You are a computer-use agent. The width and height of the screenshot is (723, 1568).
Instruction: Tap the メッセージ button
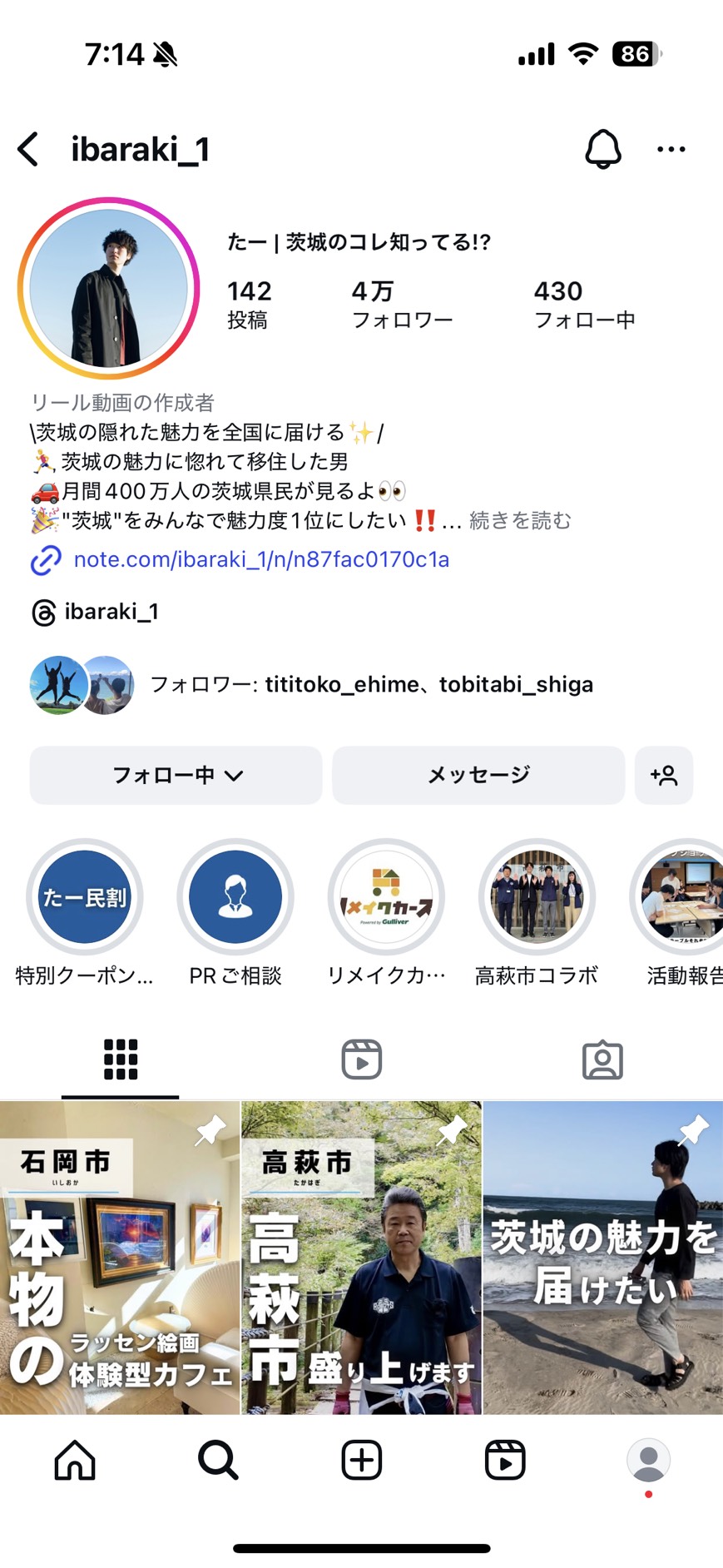click(478, 775)
